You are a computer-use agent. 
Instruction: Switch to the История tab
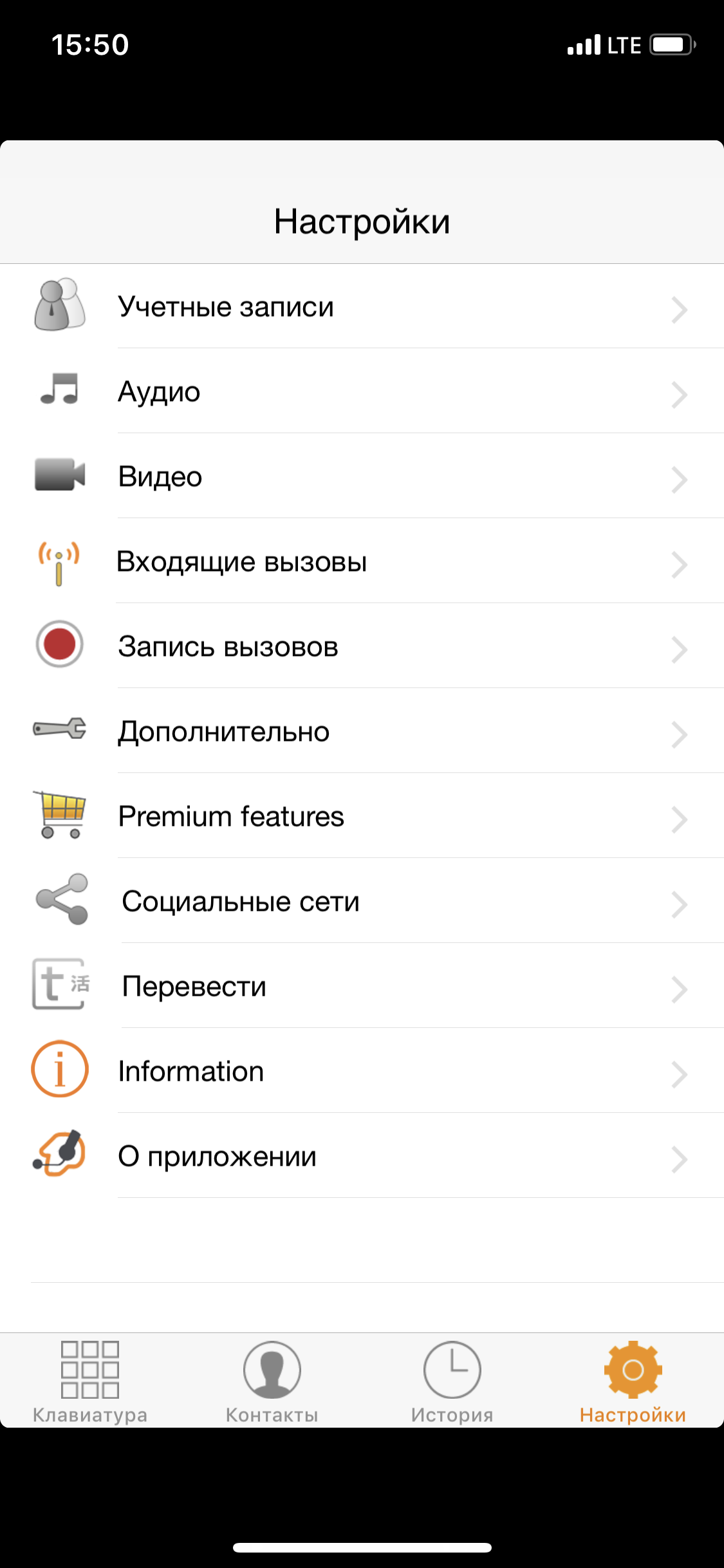click(452, 1381)
